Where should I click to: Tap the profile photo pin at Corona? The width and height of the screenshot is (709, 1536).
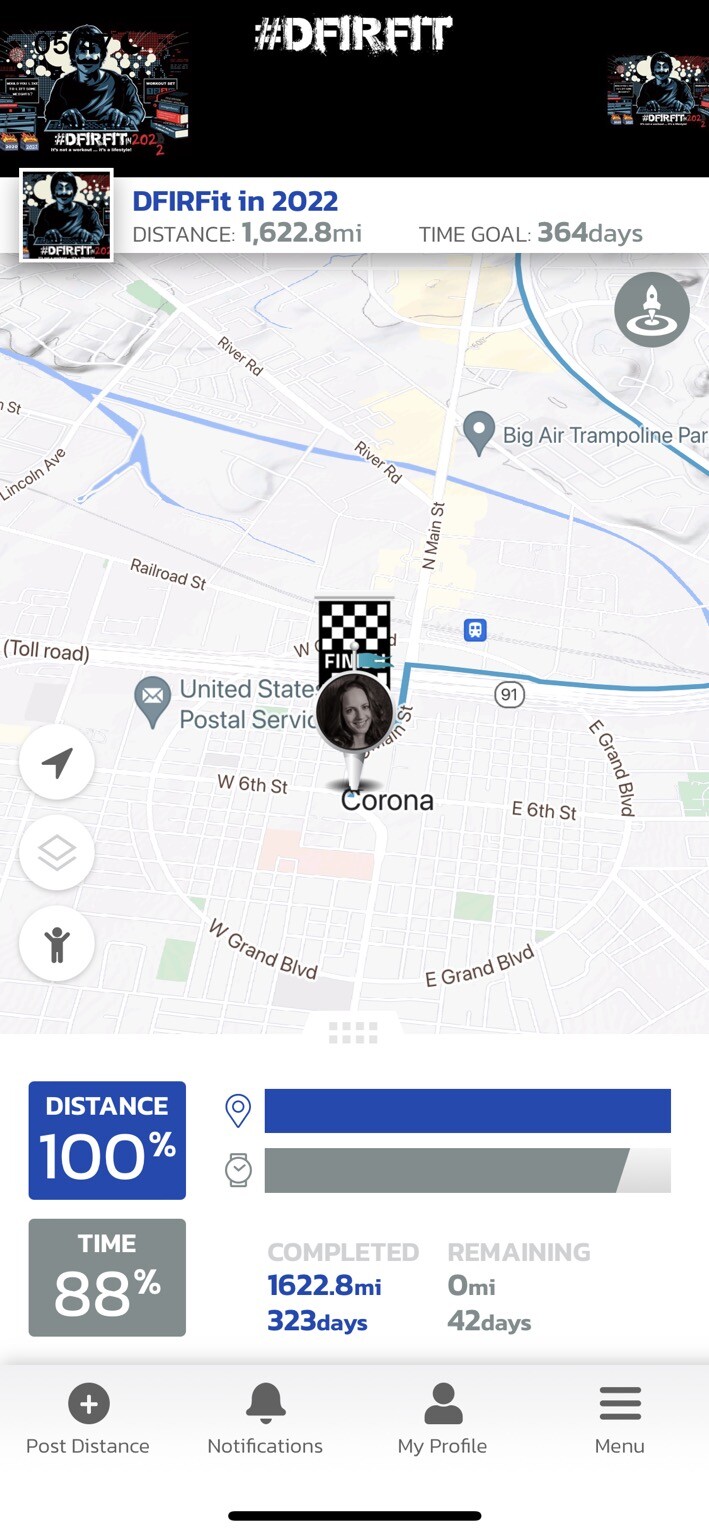pyautogui.click(x=354, y=712)
